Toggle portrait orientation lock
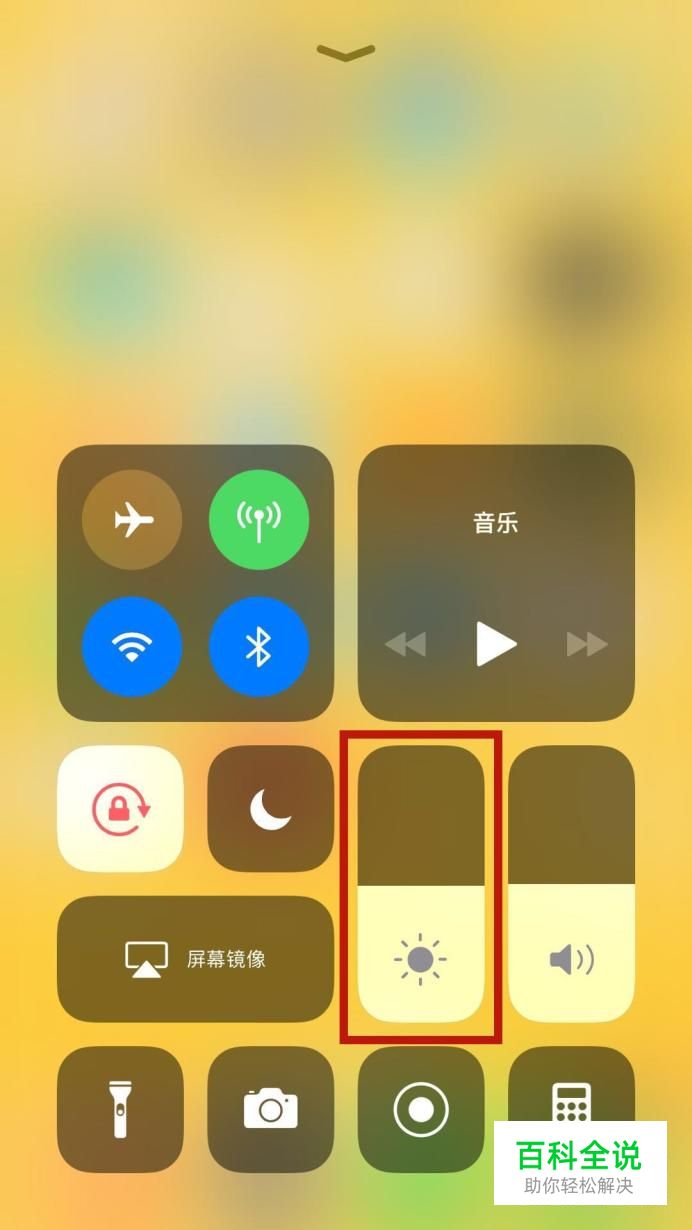 pos(120,809)
